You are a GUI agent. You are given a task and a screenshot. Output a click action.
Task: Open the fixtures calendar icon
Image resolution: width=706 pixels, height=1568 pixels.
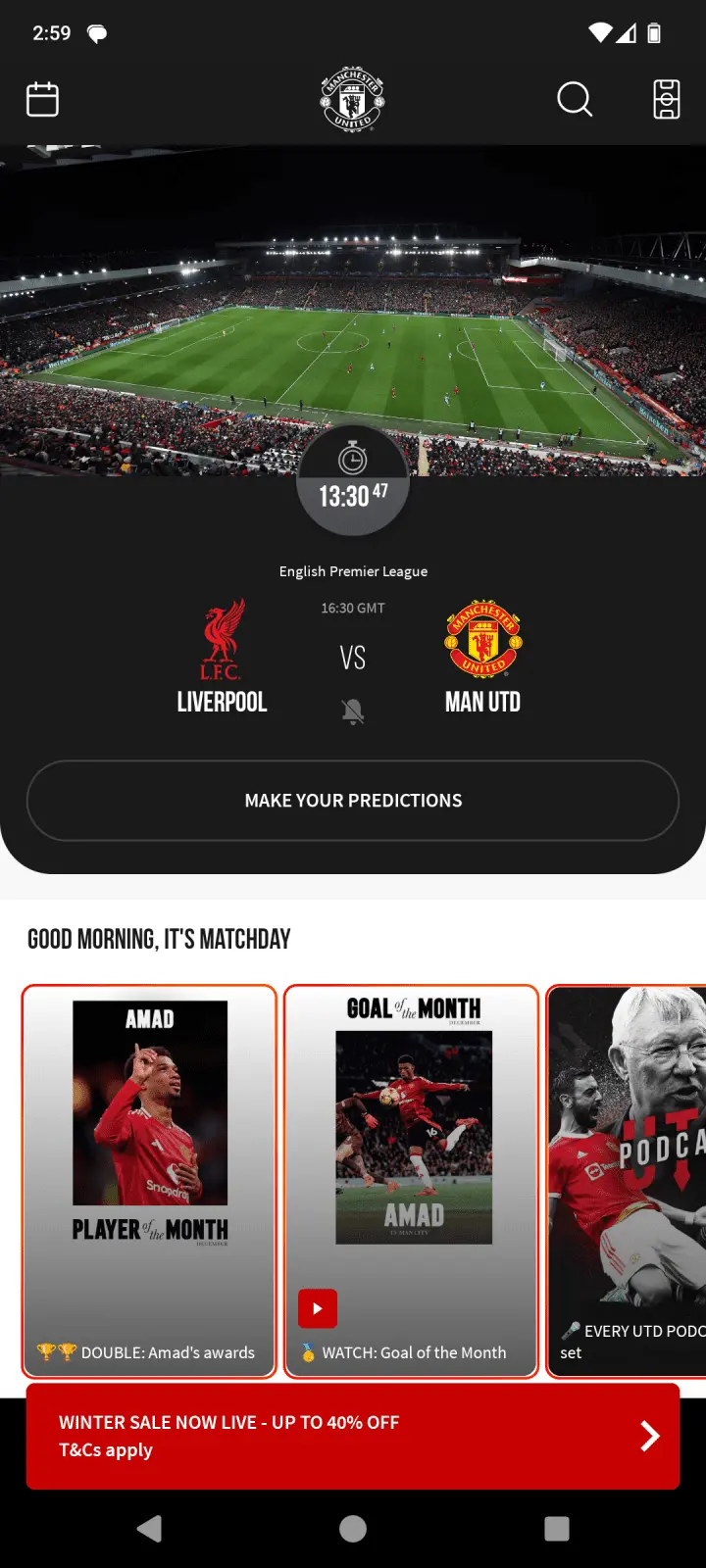(42, 99)
